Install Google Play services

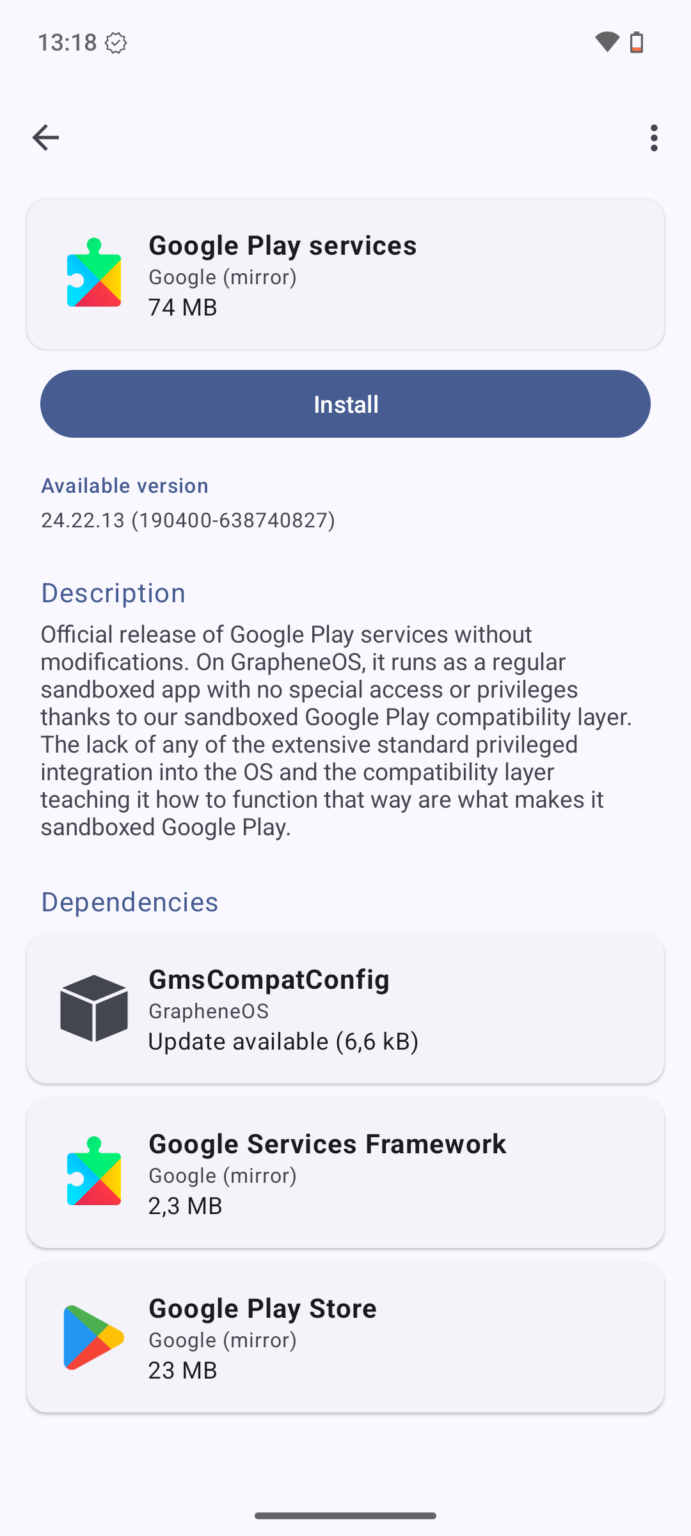(x=345, y=404)
